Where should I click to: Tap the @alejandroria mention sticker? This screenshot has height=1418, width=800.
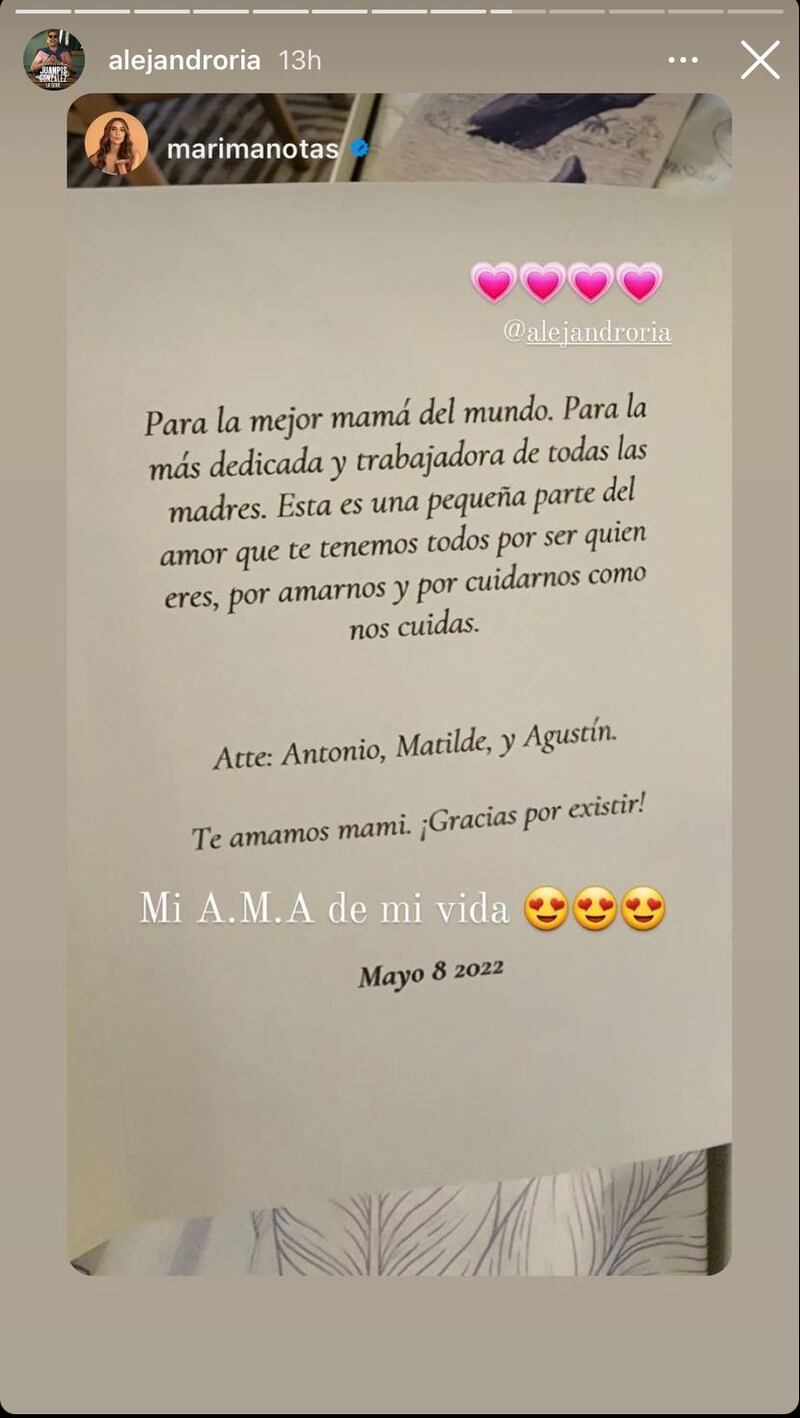(587, 332)
